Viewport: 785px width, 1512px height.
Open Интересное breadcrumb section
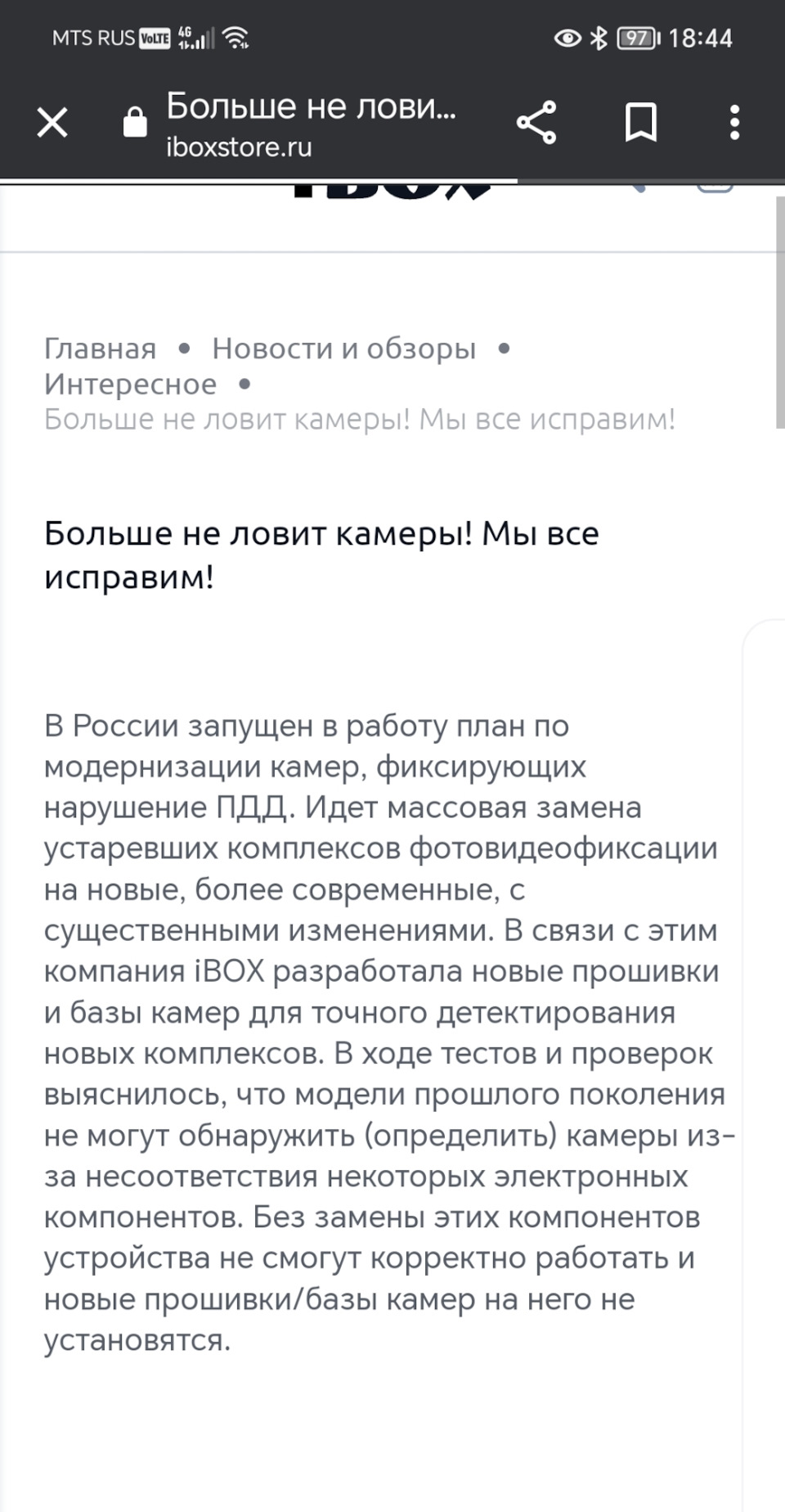[x=130, y=384]
